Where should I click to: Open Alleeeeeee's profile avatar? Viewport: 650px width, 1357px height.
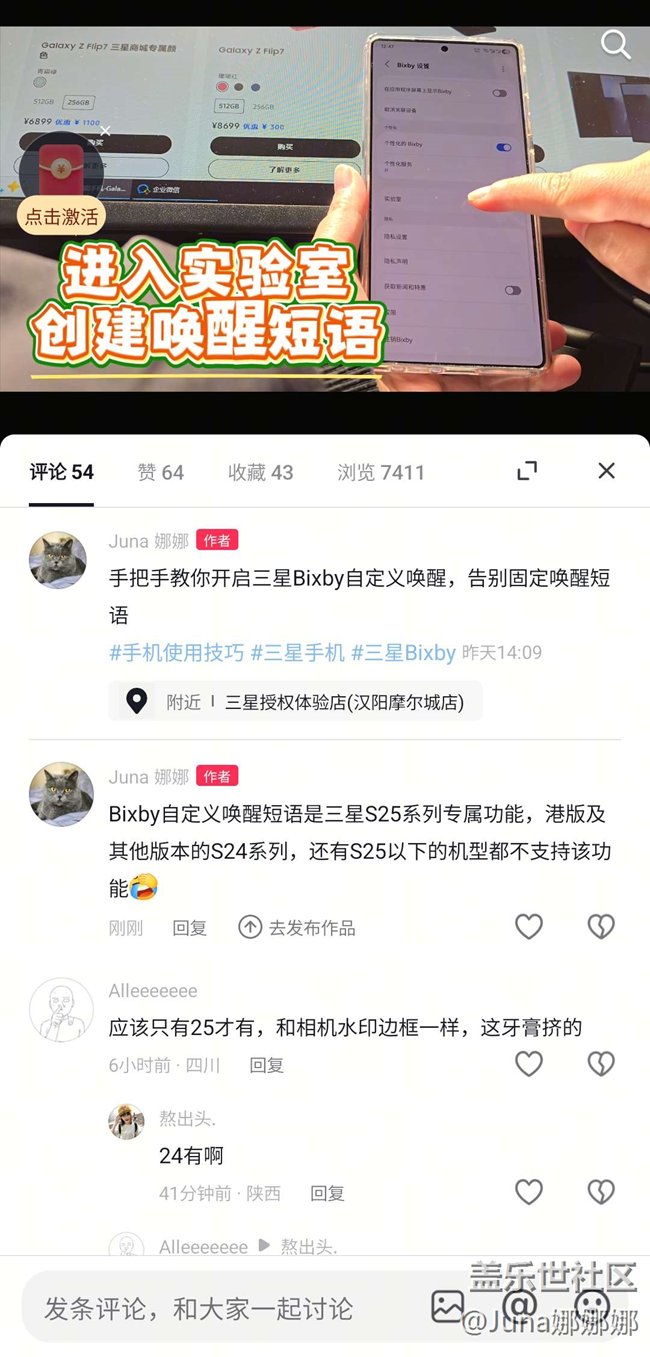61,1010
